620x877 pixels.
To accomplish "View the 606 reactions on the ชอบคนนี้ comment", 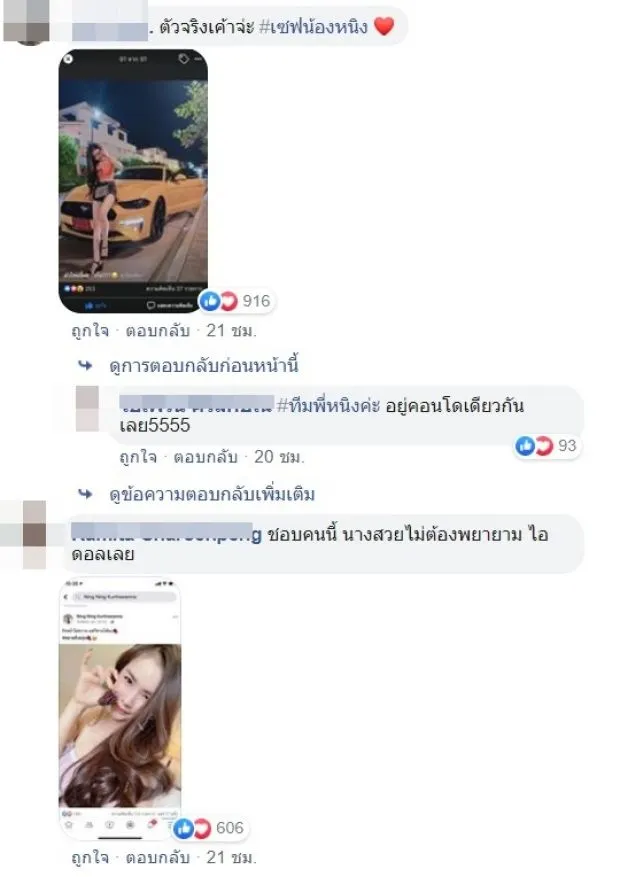I will pyautogui.click(x=210, y=828).
